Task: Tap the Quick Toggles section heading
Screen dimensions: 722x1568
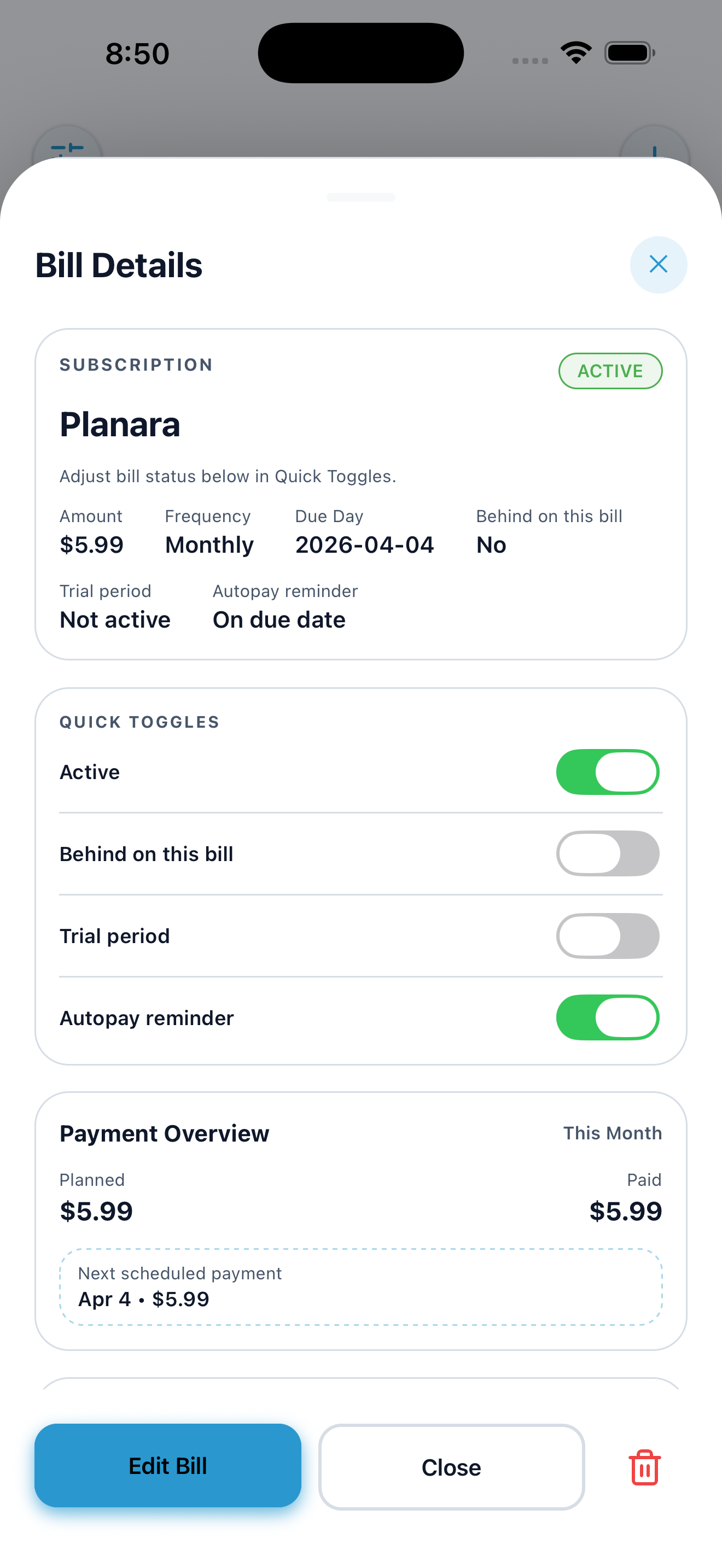Action: (139, 722)
